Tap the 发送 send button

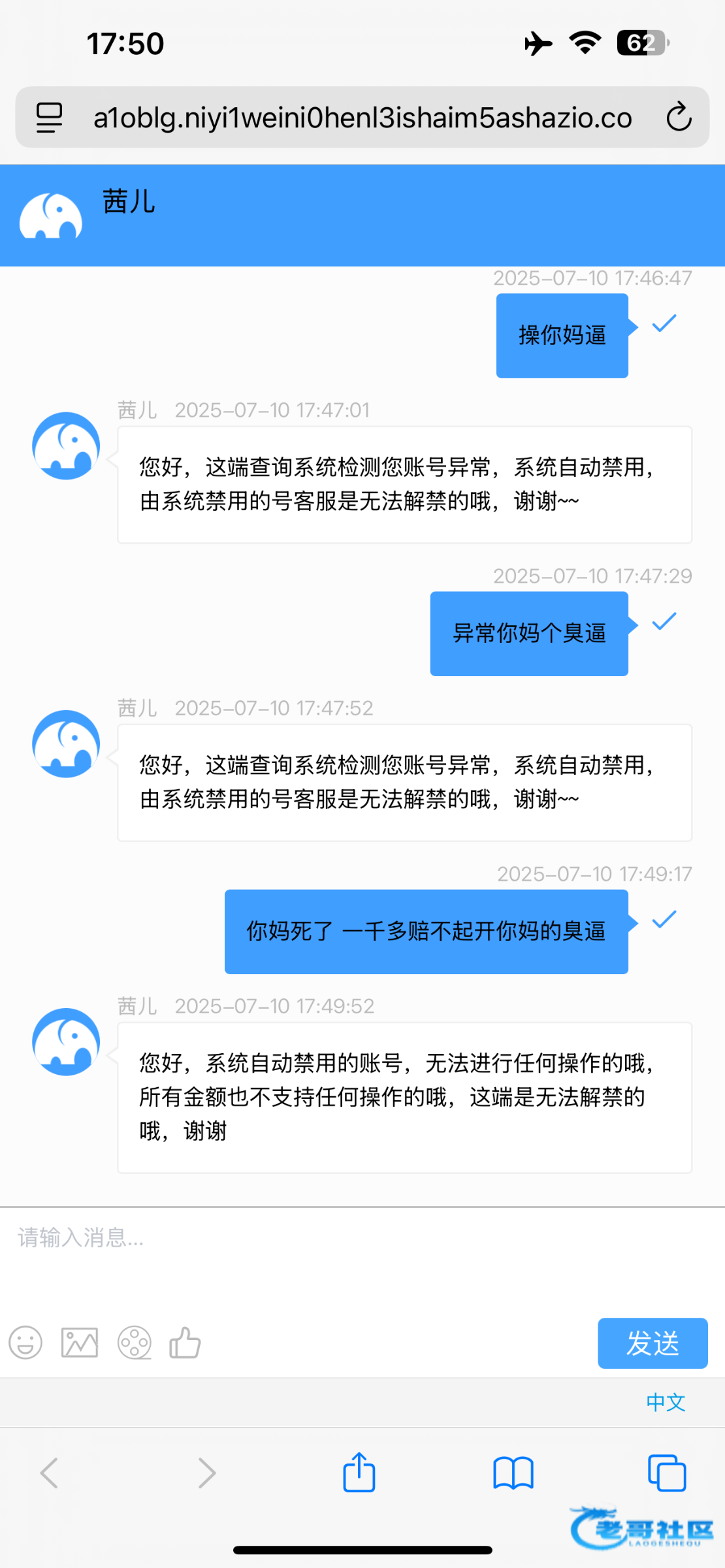click(x=652, y=1343)
